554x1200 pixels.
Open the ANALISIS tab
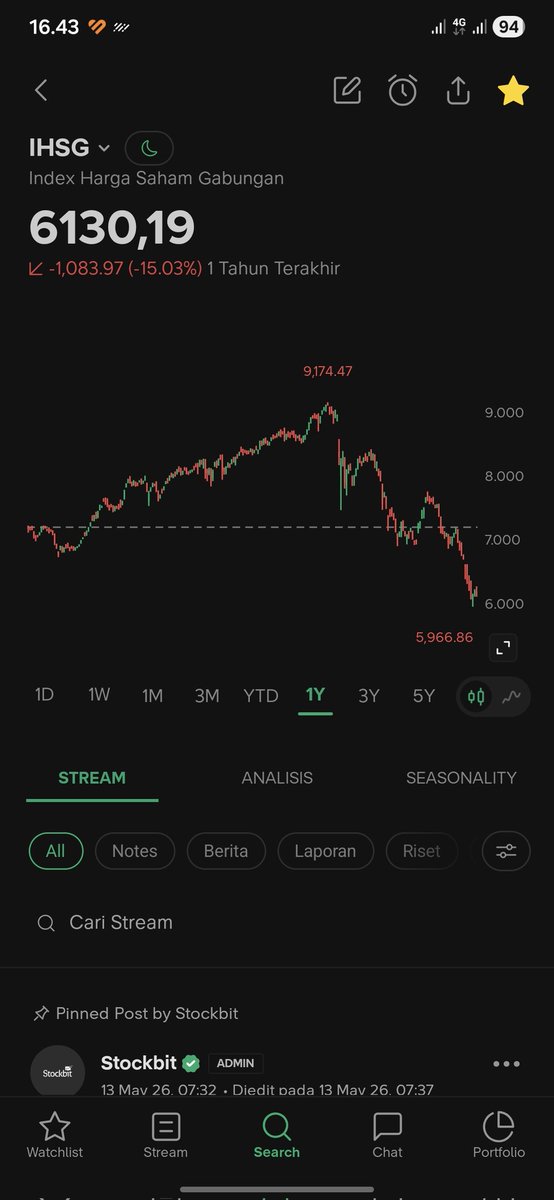tap(277, 777)
